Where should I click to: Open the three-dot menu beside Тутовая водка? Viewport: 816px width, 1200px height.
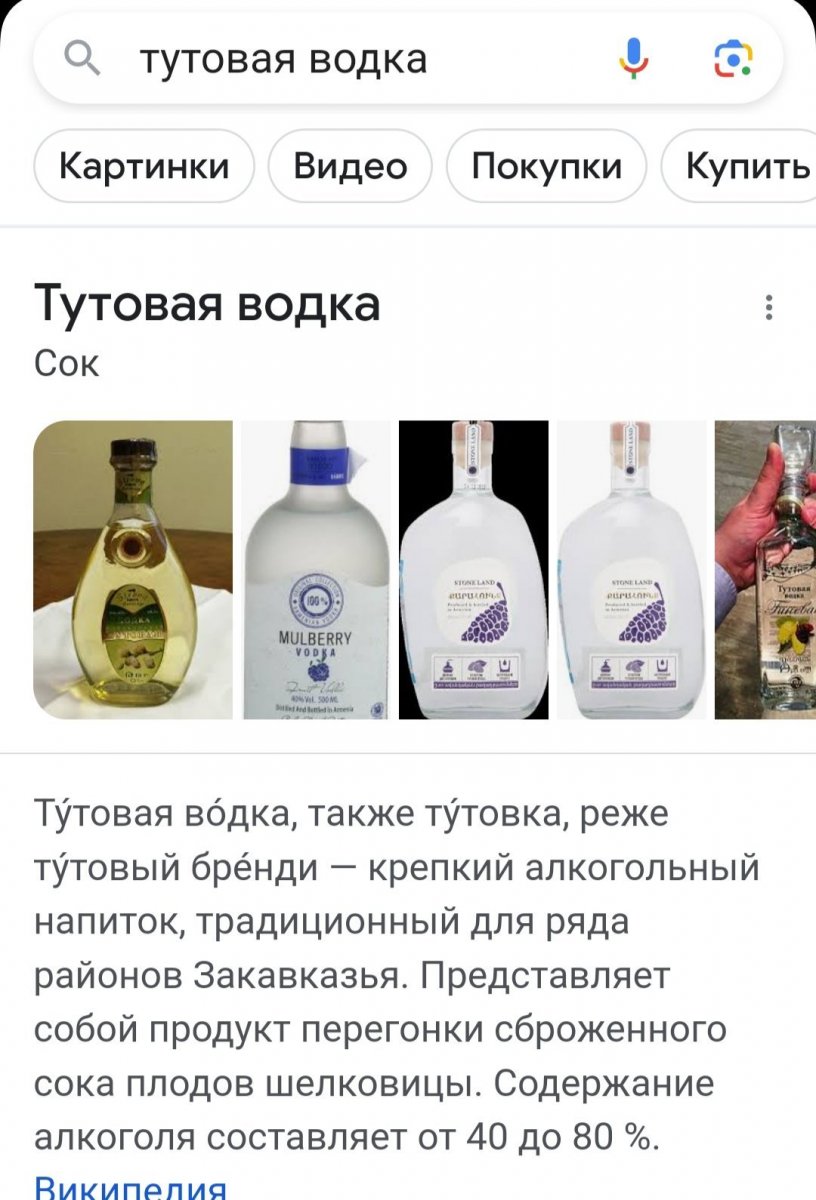pos(768,307)
